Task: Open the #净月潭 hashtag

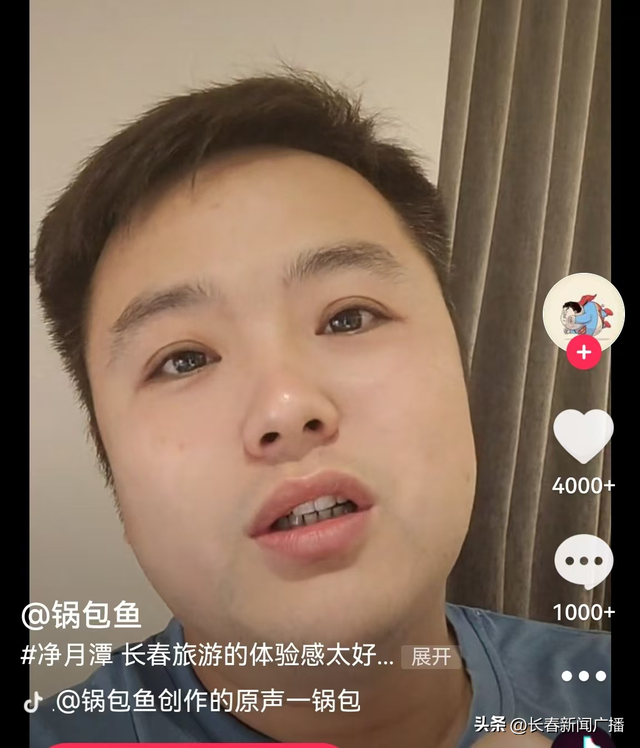Action: [67, 657]
